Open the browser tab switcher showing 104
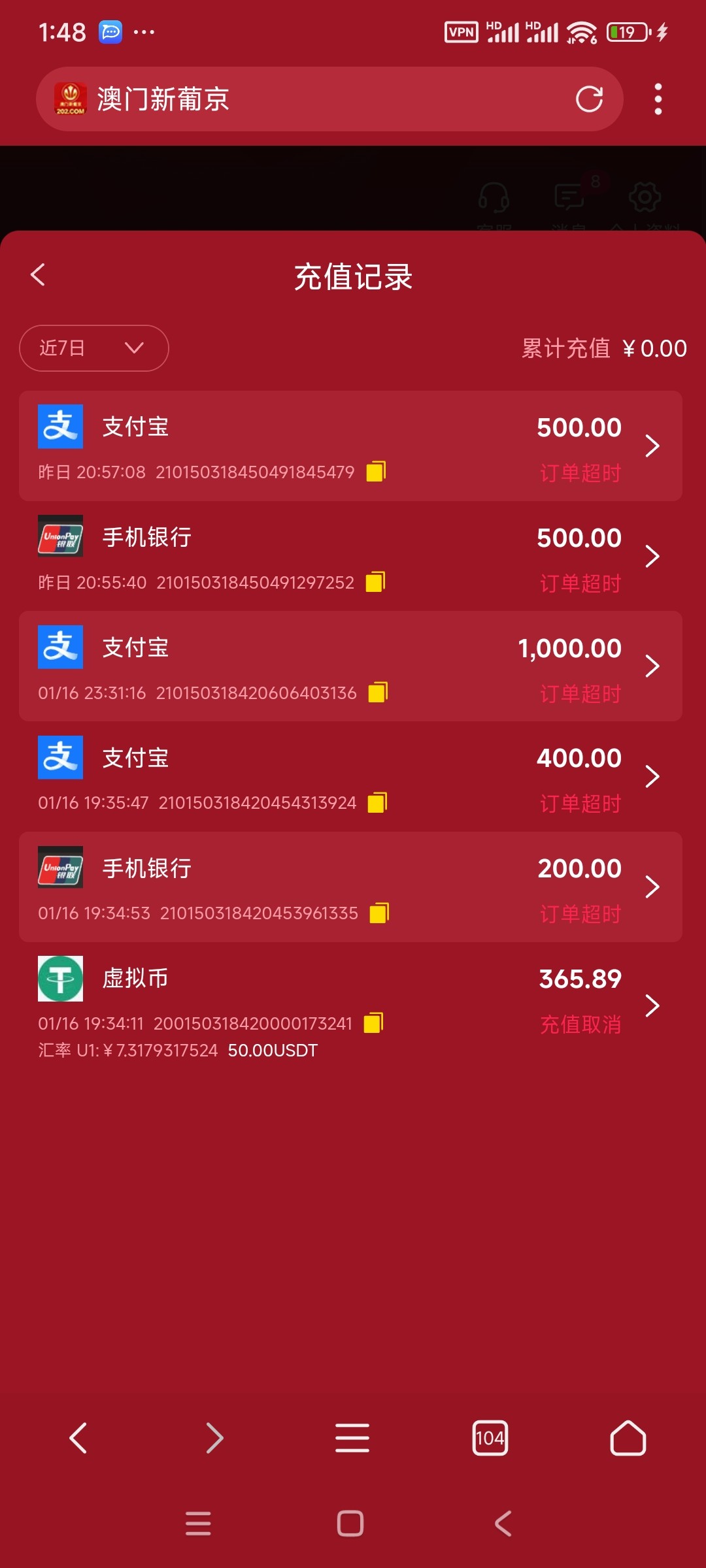This screenshot has width=706, height=1568. coord(490,1438)
